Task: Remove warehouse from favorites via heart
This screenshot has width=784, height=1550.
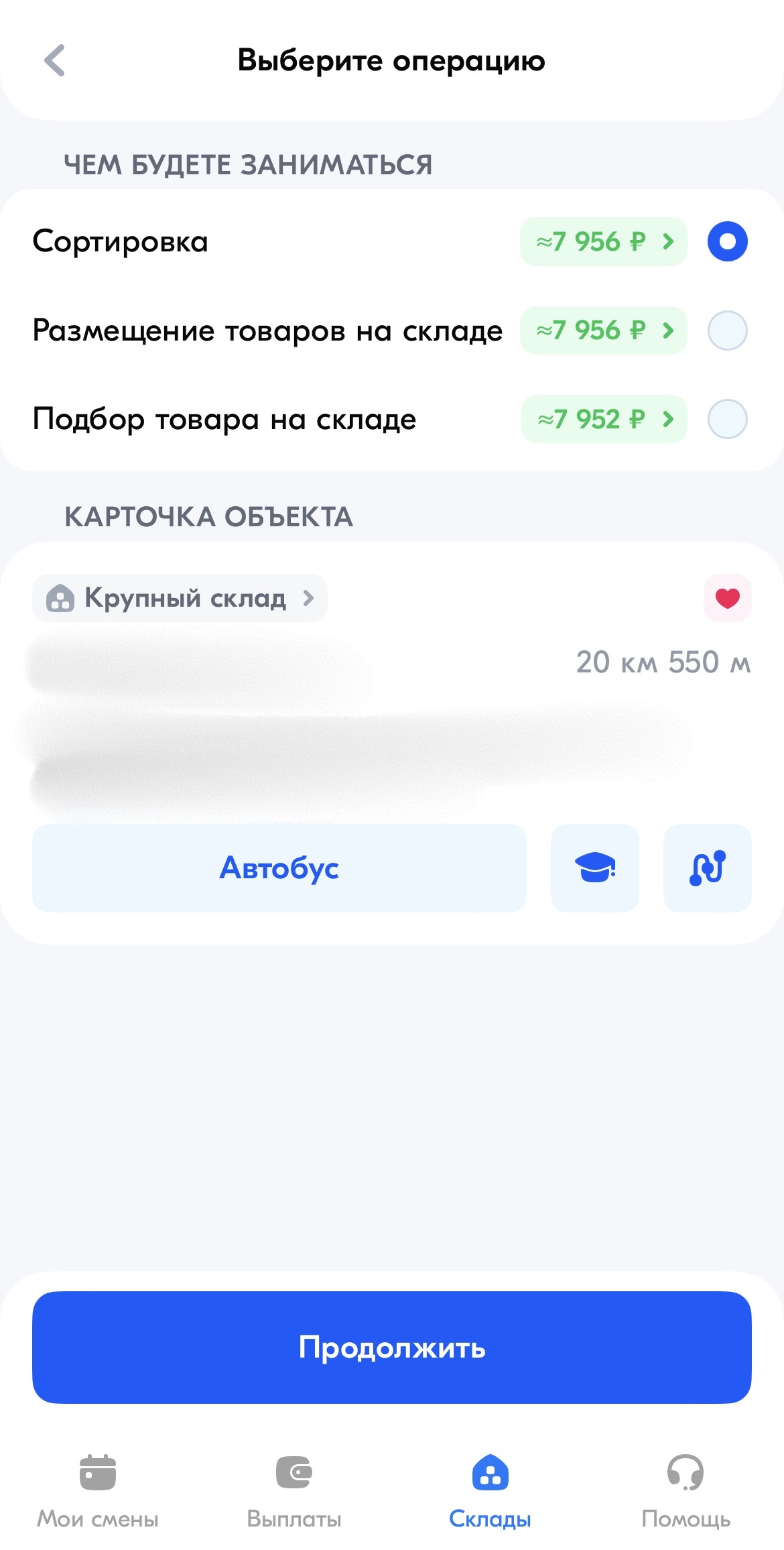Action: 727,598
